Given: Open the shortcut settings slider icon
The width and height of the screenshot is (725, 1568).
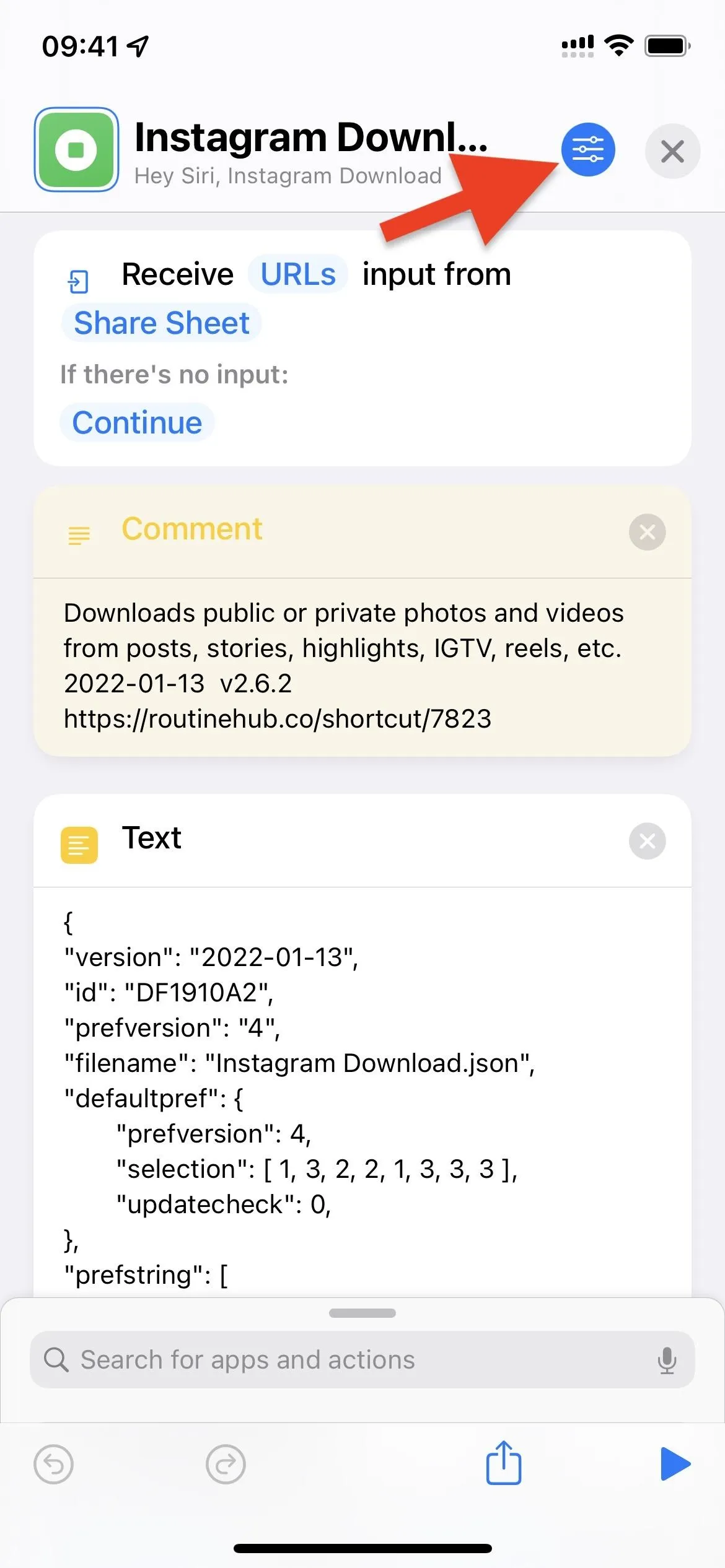Looking at the screenshot, I should point(587,149).
